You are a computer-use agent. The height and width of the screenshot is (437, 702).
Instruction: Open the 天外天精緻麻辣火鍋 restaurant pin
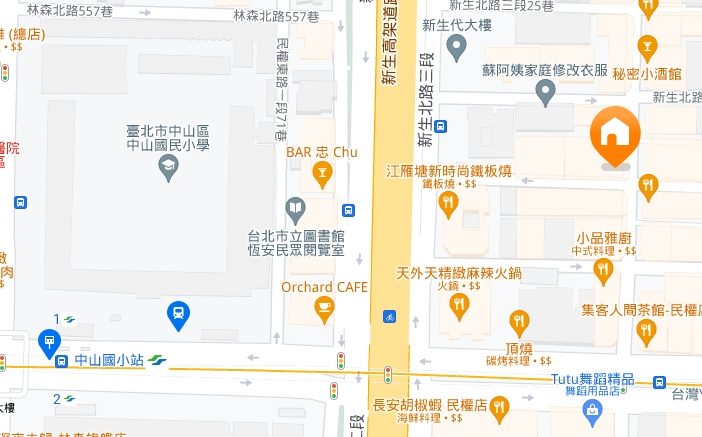pos(460,305)
